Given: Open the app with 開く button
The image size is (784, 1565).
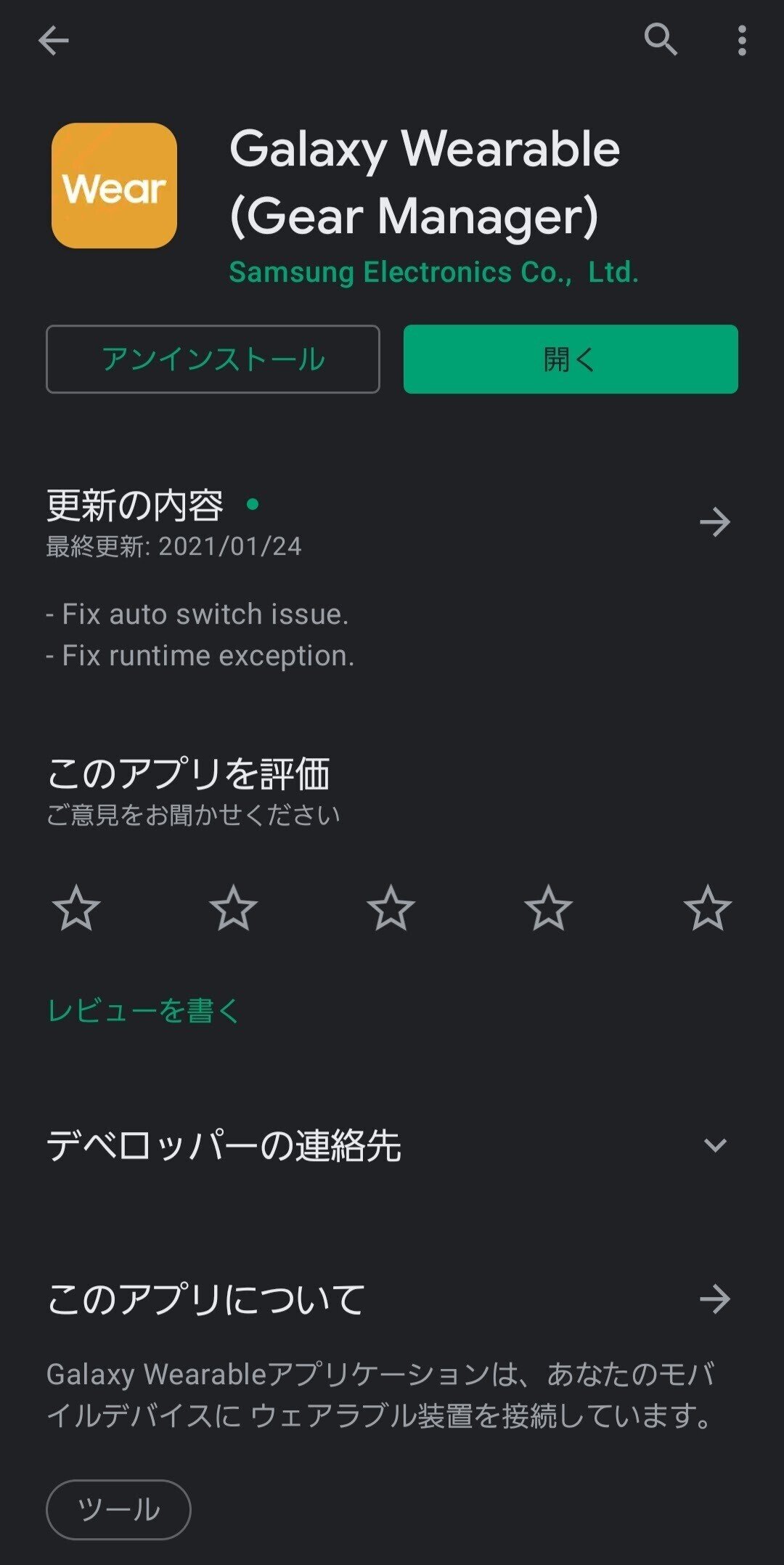Looking at the screenshot, I should click(571, 359).
